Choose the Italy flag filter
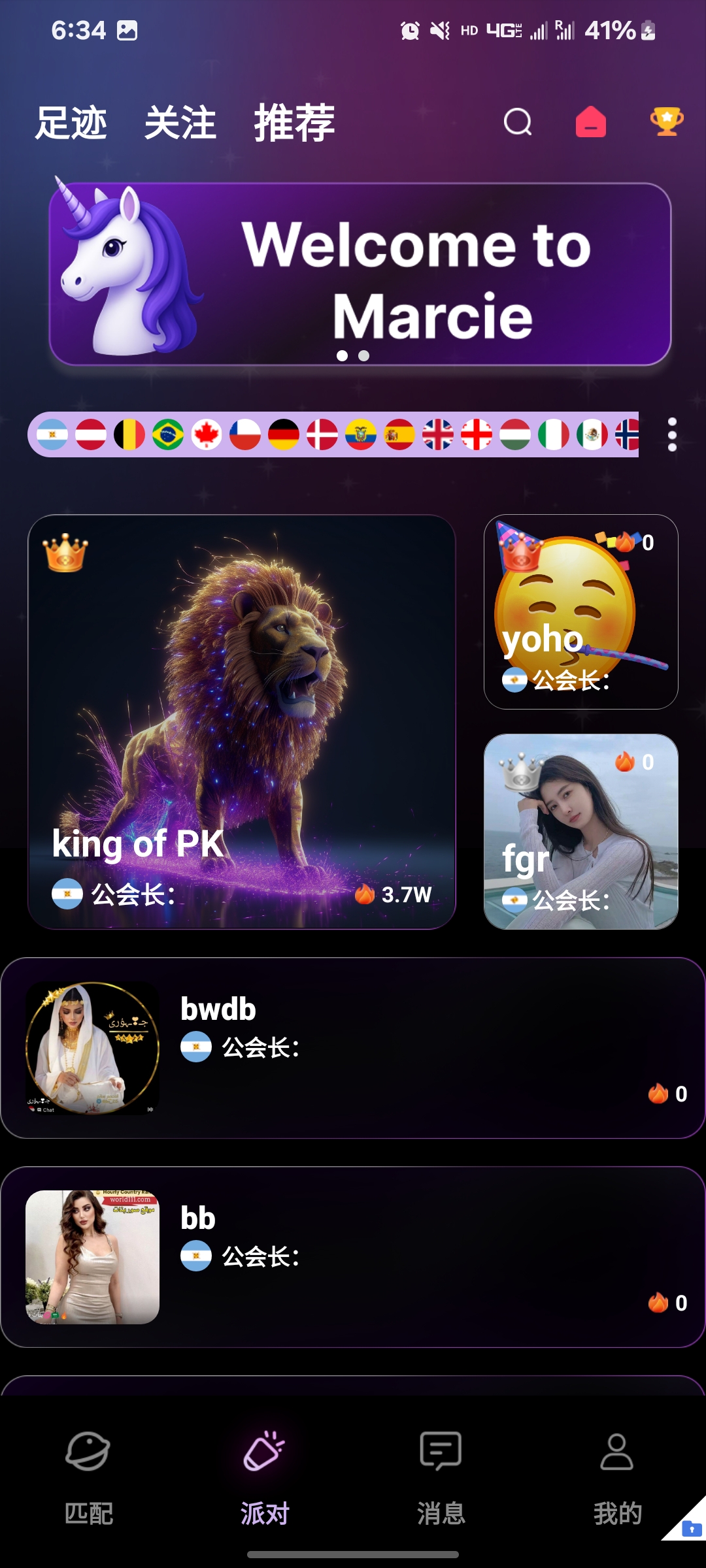706x1568 pixels. [x=554, y=434]
